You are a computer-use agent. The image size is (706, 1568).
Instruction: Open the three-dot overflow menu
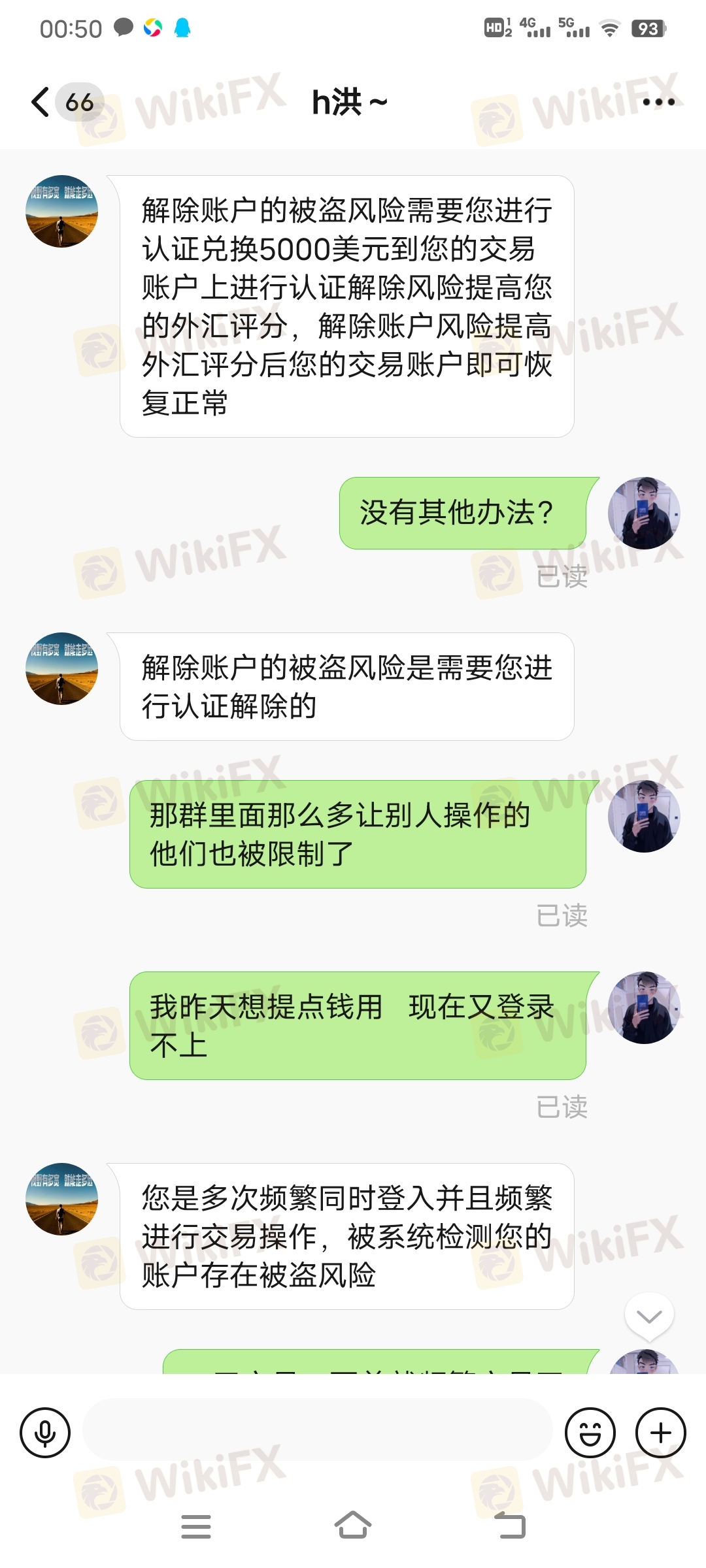point(658,103)
